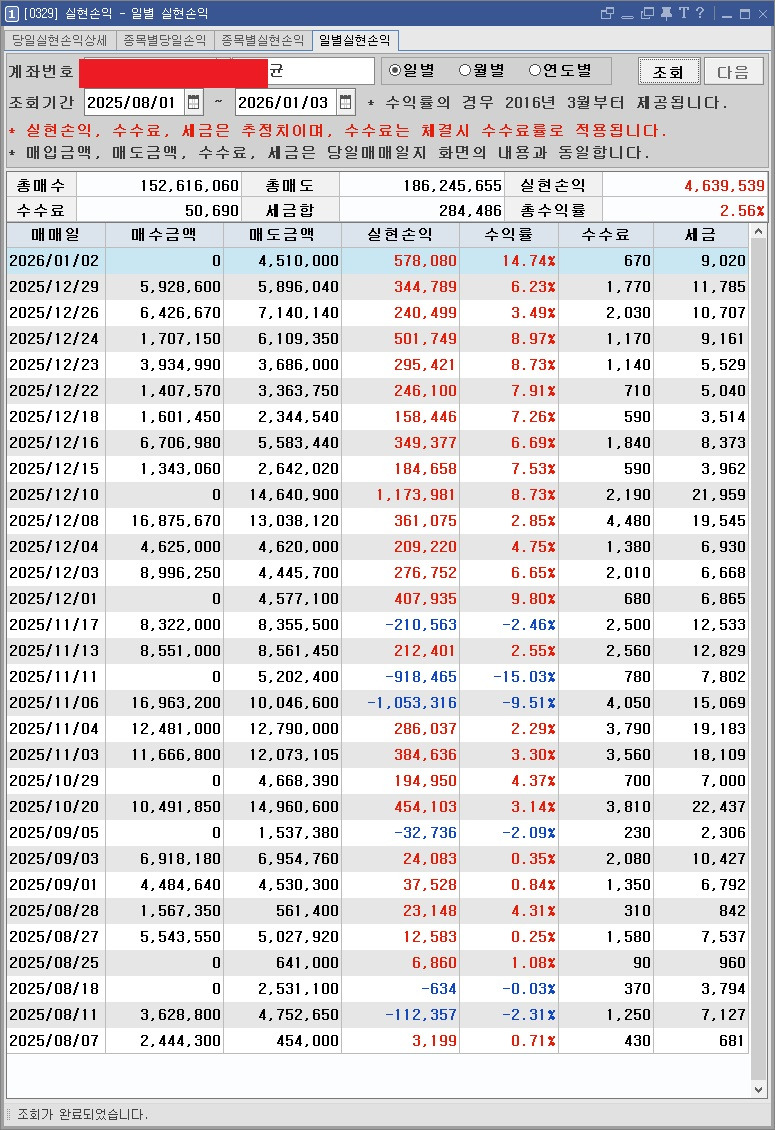Click the scrollbar up arrow
This screenshot has height=1130, width=775.
click(x=758, y=231)
